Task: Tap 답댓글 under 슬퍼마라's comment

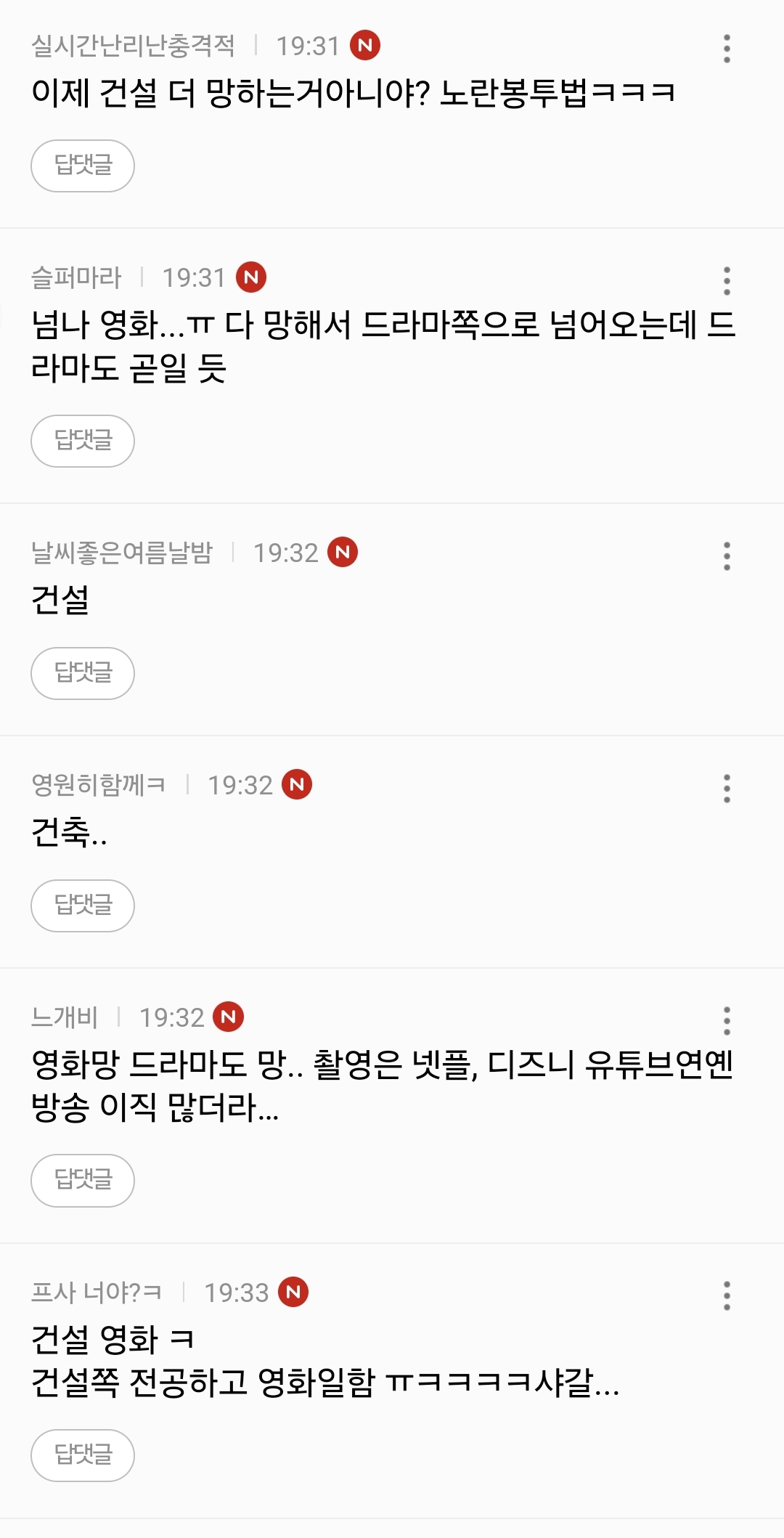Action: click(x=83, y=441)
